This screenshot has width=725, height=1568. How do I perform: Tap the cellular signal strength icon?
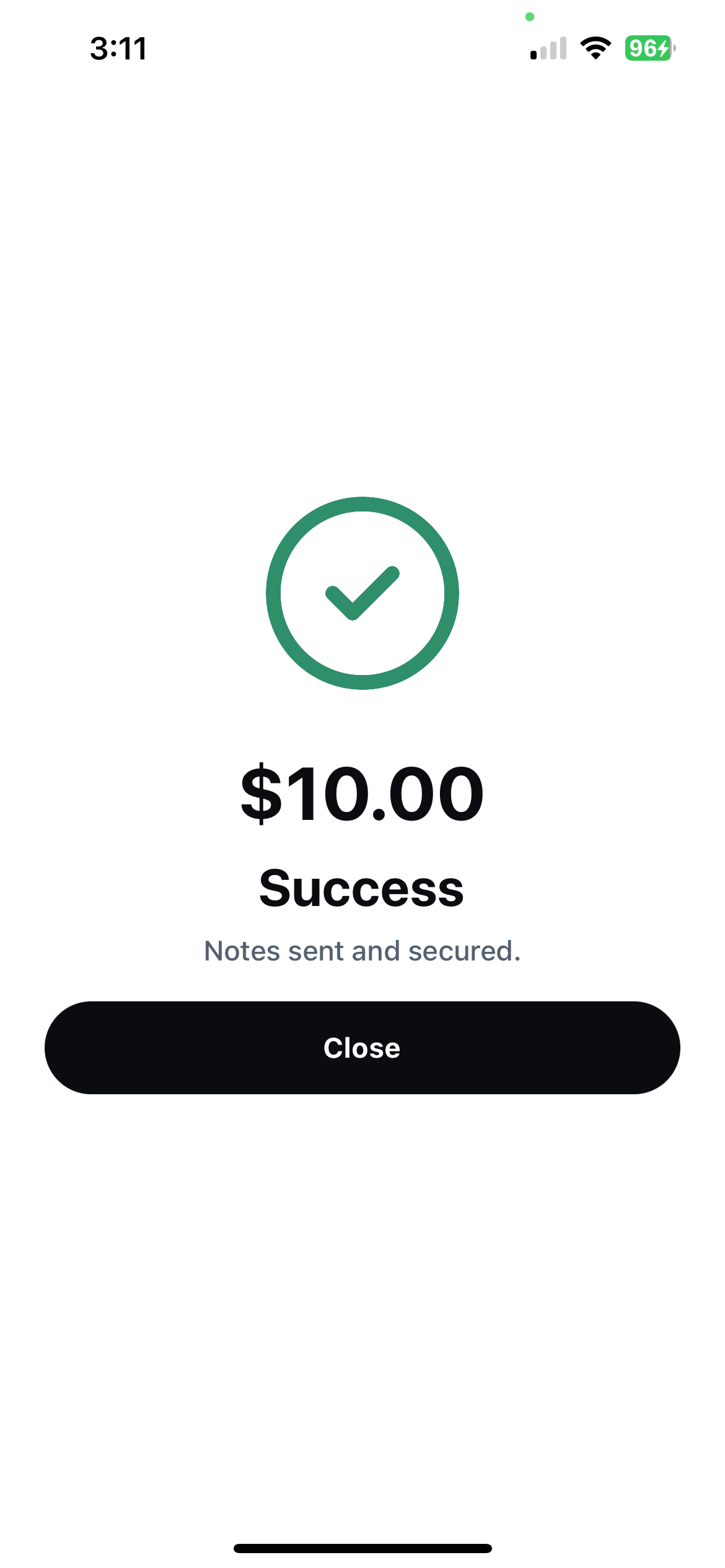(548, 48)
